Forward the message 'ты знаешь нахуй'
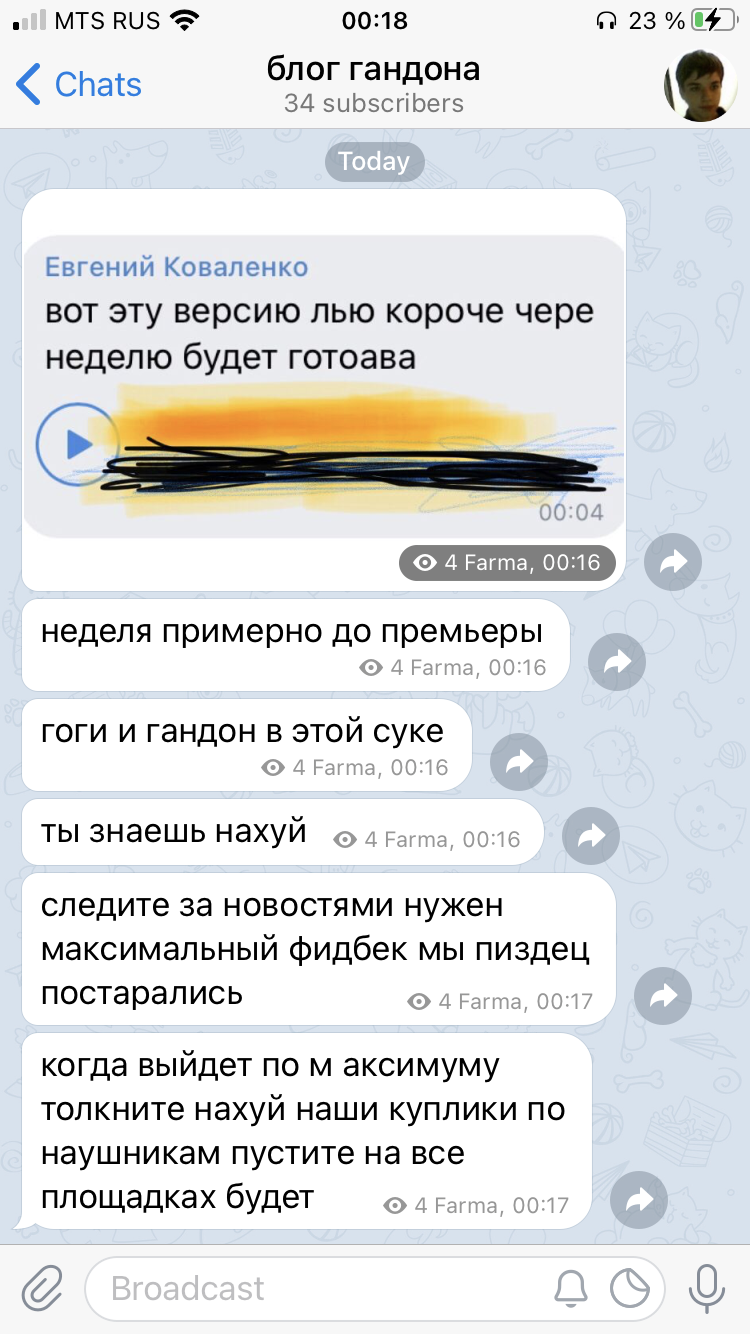 click(591, 836)
